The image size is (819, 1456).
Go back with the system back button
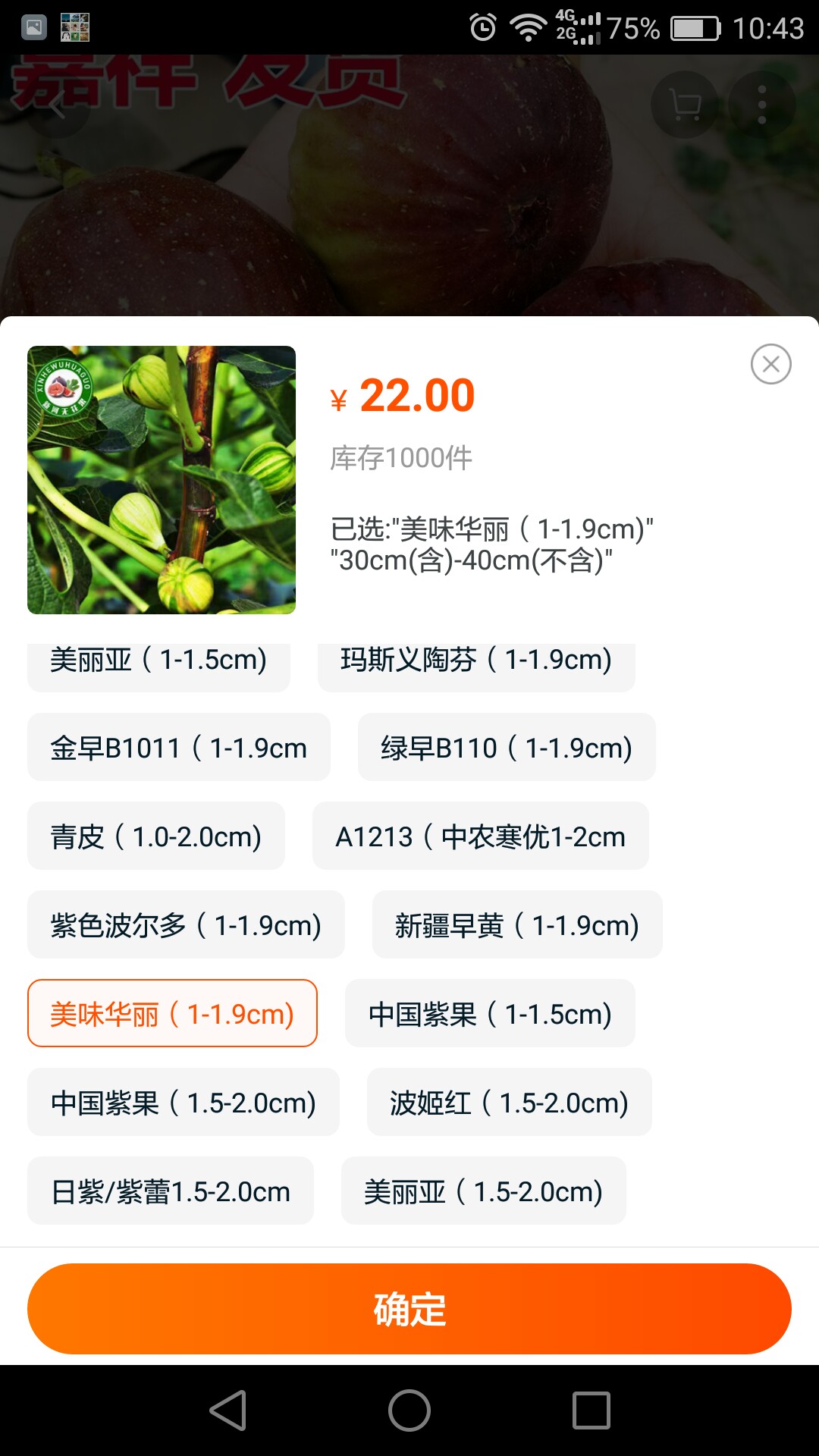click(227, 1410)
